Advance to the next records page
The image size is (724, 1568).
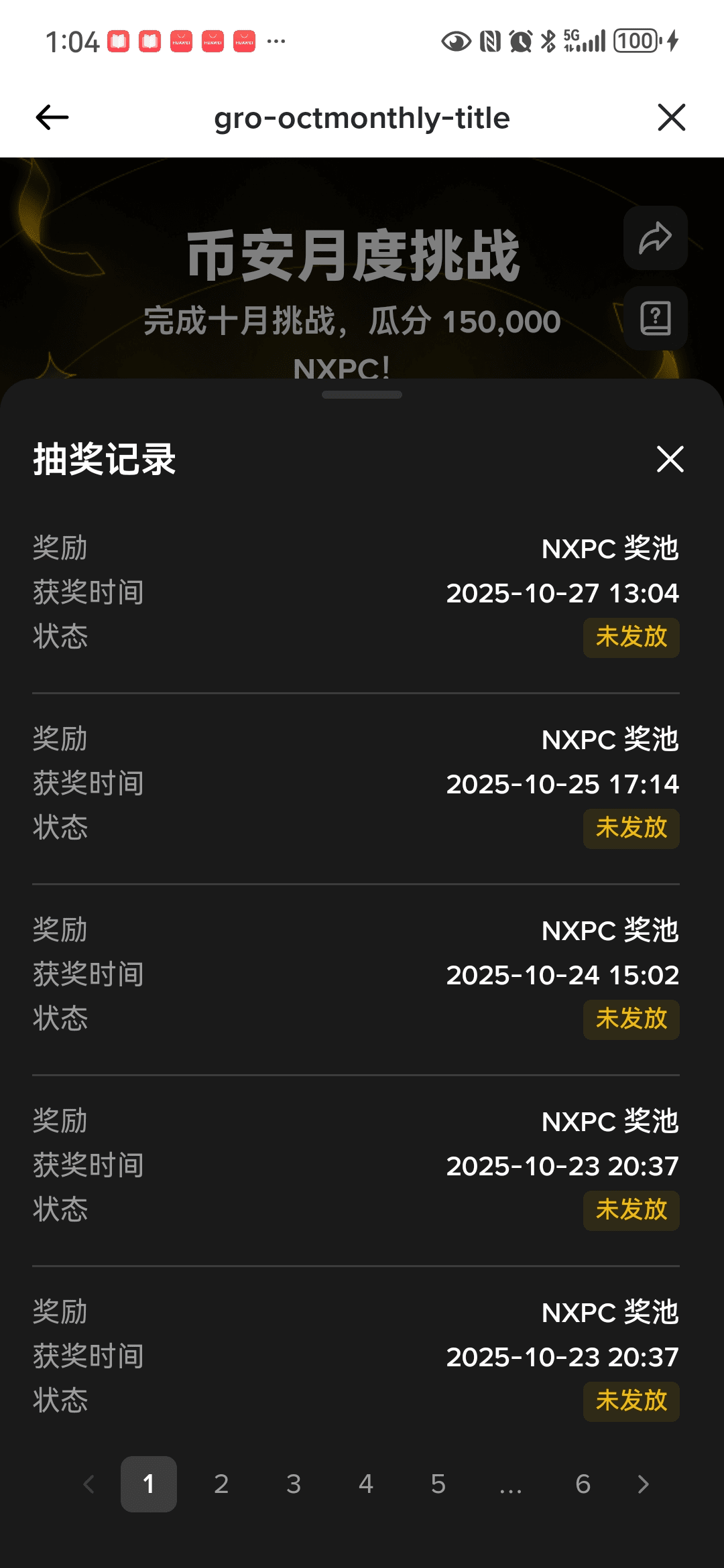(x=644, y=1484)
